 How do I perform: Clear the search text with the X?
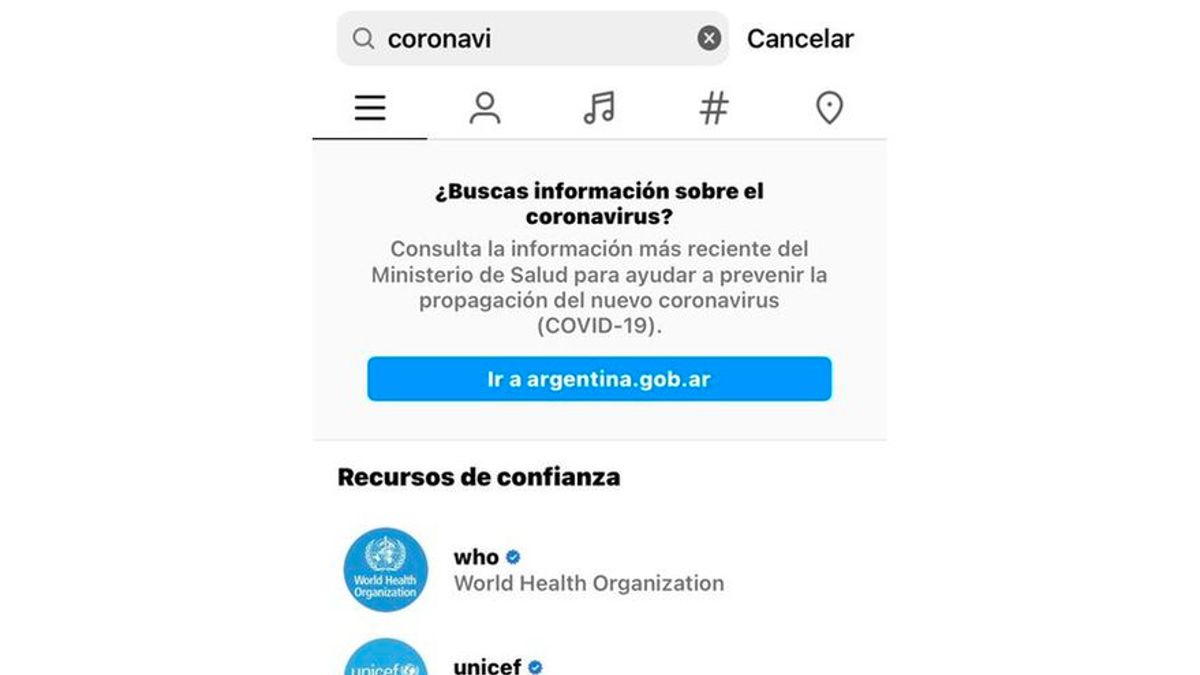click(x=709, y=39)
